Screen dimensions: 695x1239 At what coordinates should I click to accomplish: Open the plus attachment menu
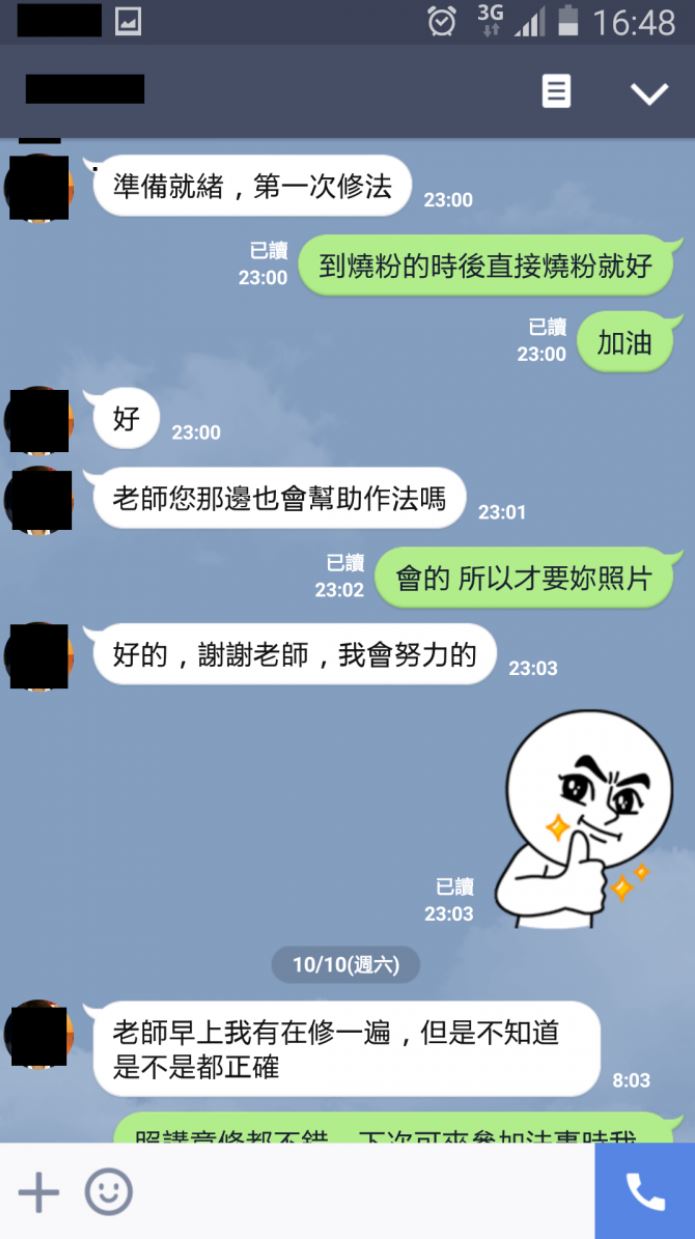click(39, 1192)
